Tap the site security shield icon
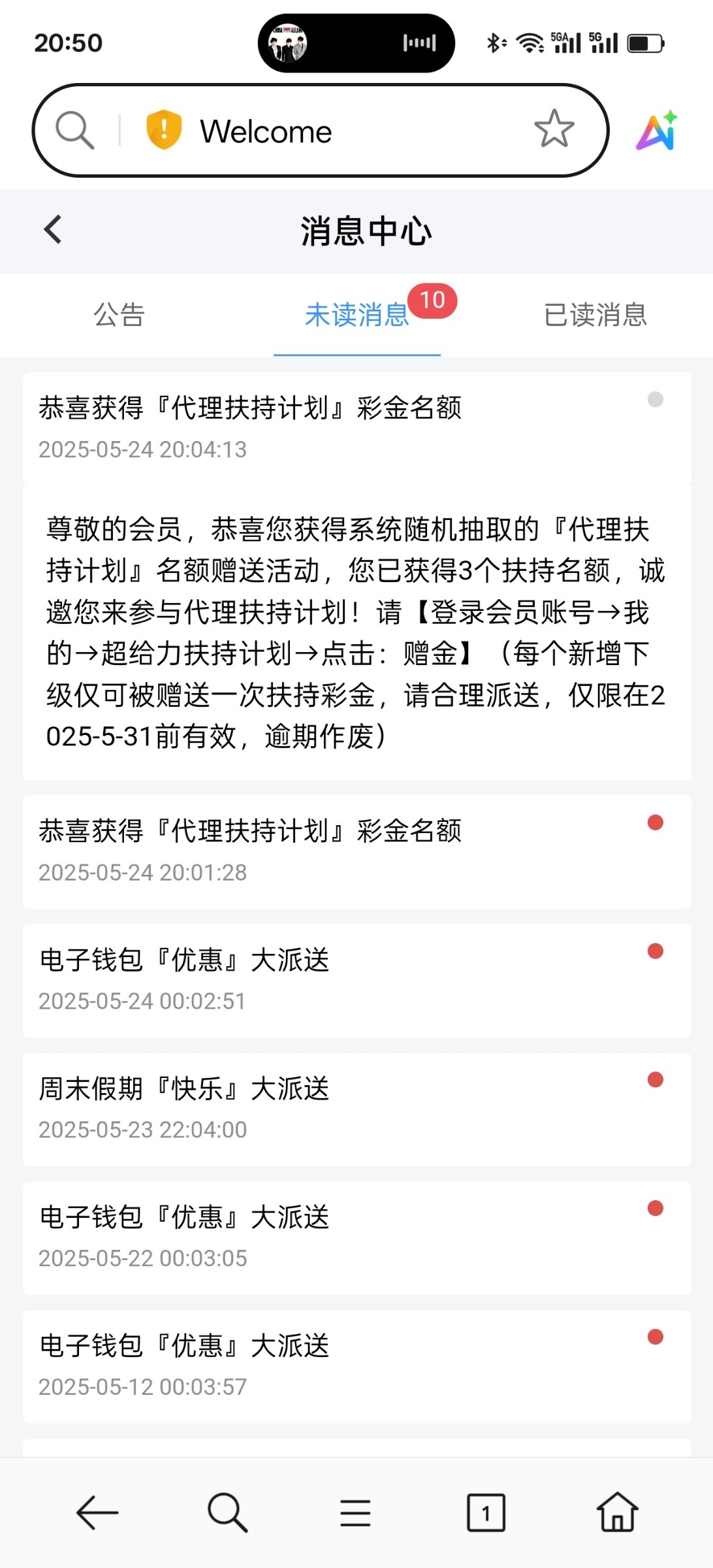This screenshot has height=1568, width=713. [163, 129]
